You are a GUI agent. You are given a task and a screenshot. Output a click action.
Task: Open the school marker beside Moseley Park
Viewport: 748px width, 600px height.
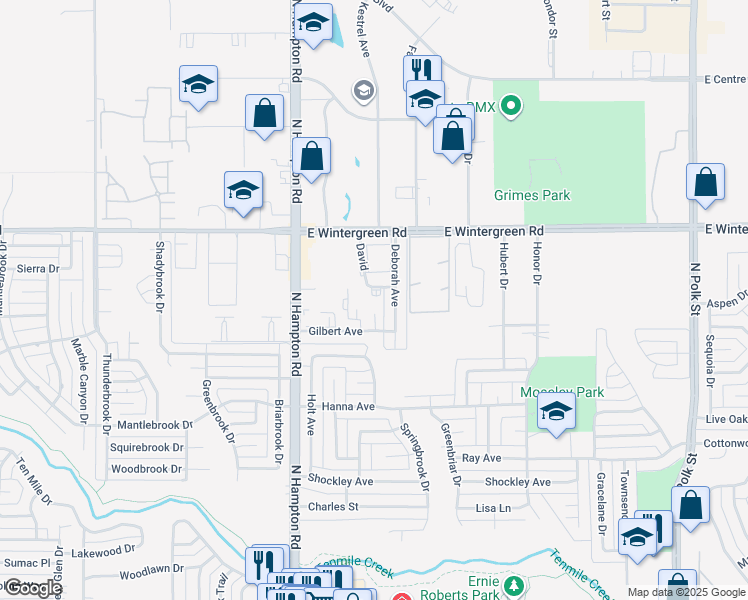(x=557, y=411)
